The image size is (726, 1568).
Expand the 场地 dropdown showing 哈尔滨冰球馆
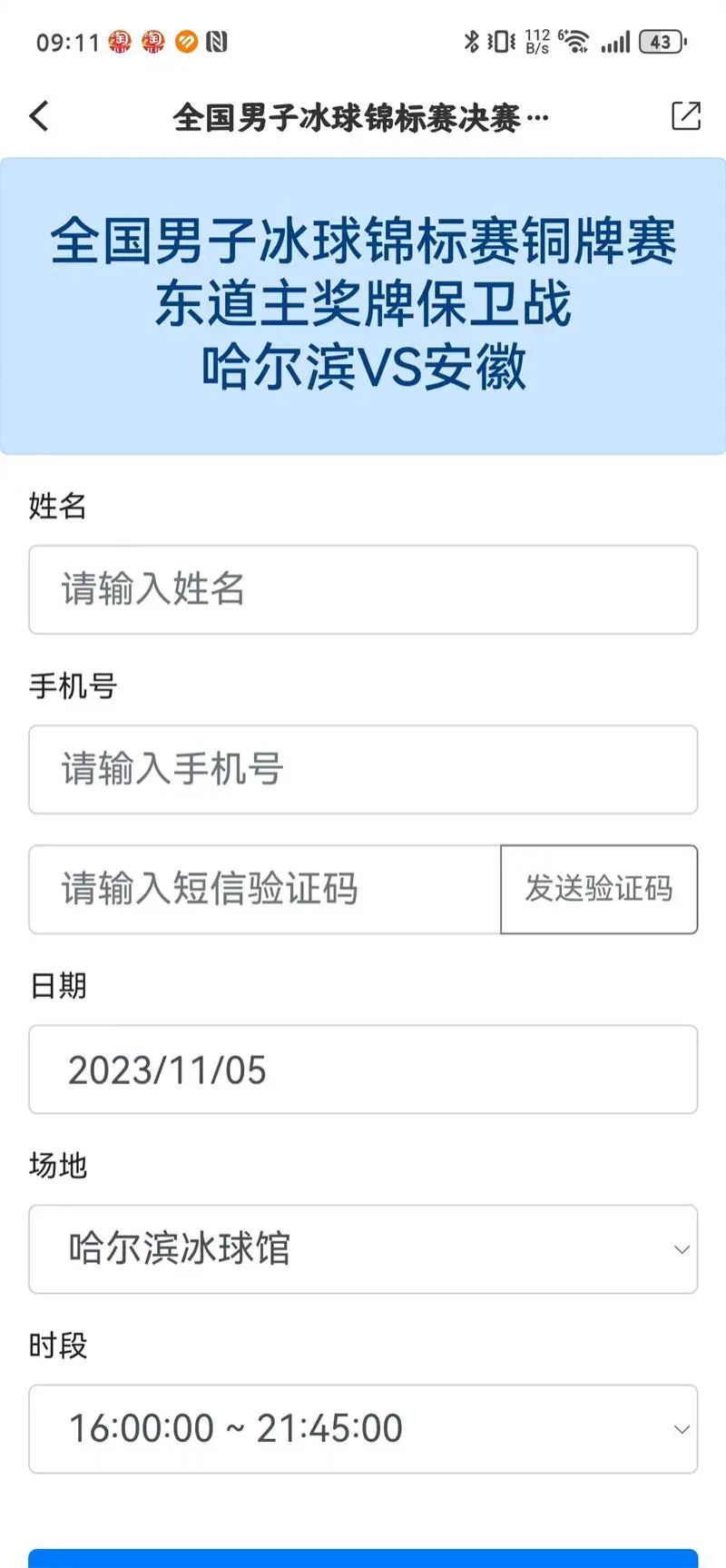363,1249
